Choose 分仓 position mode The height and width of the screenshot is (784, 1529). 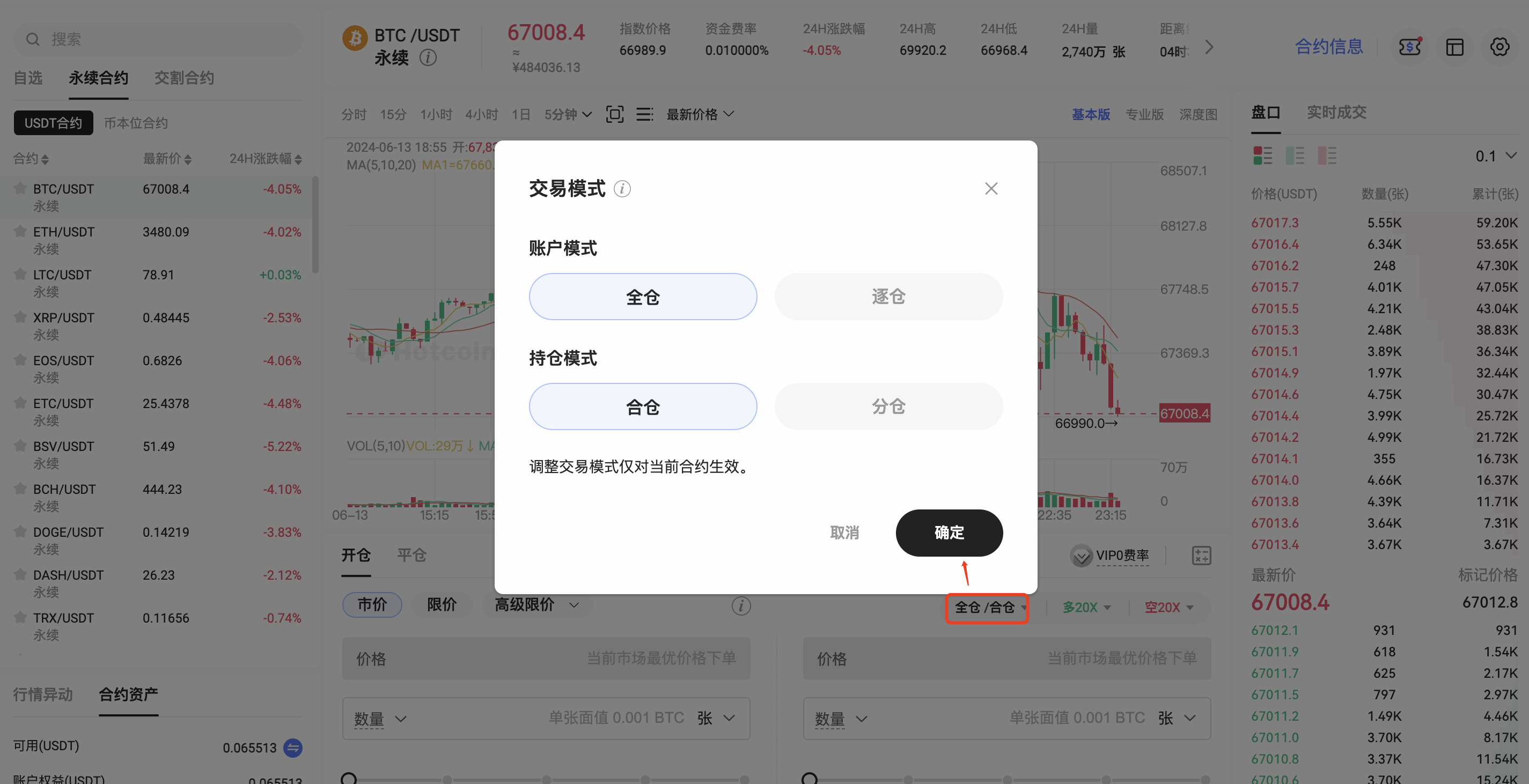(x=888, y=406)
